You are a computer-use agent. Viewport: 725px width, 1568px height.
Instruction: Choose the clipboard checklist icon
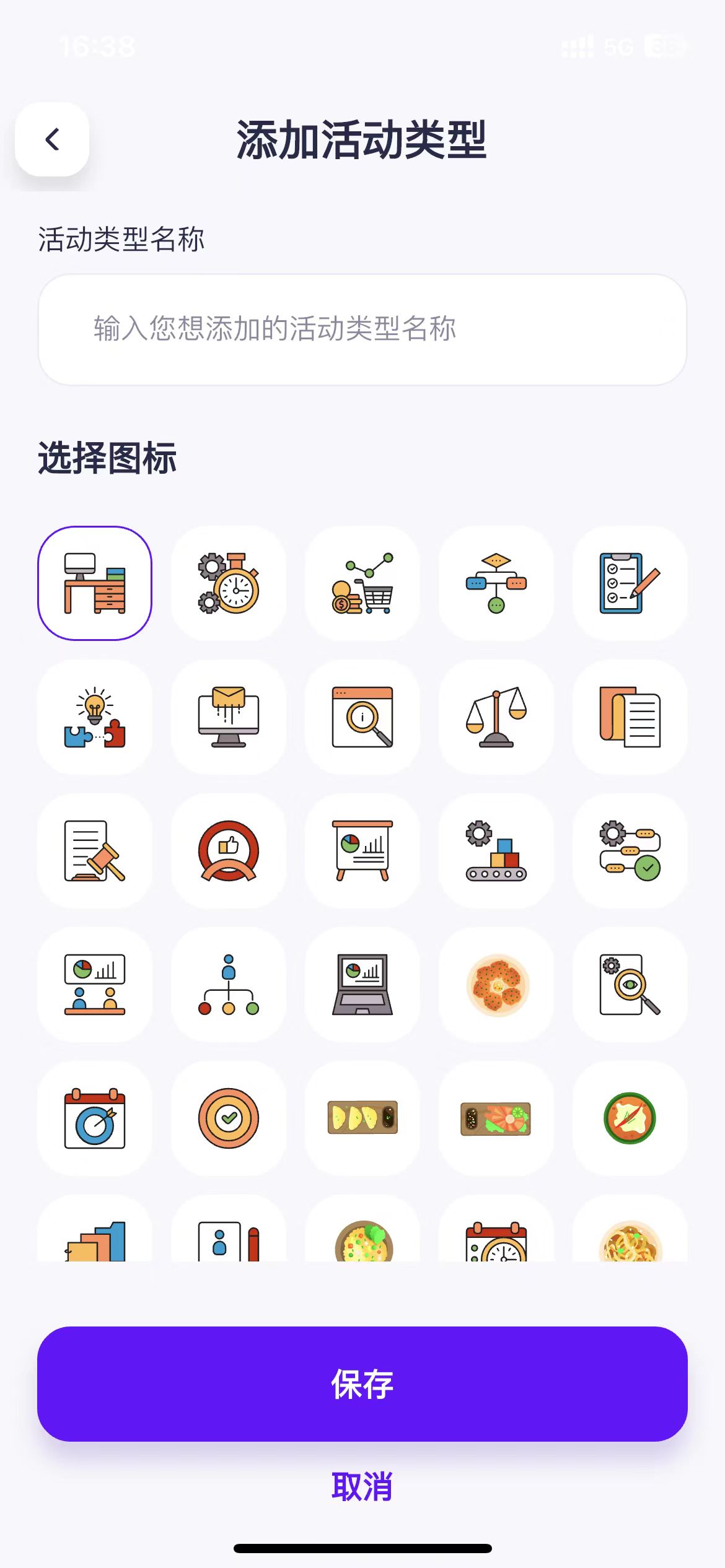[x=630, y=583]
